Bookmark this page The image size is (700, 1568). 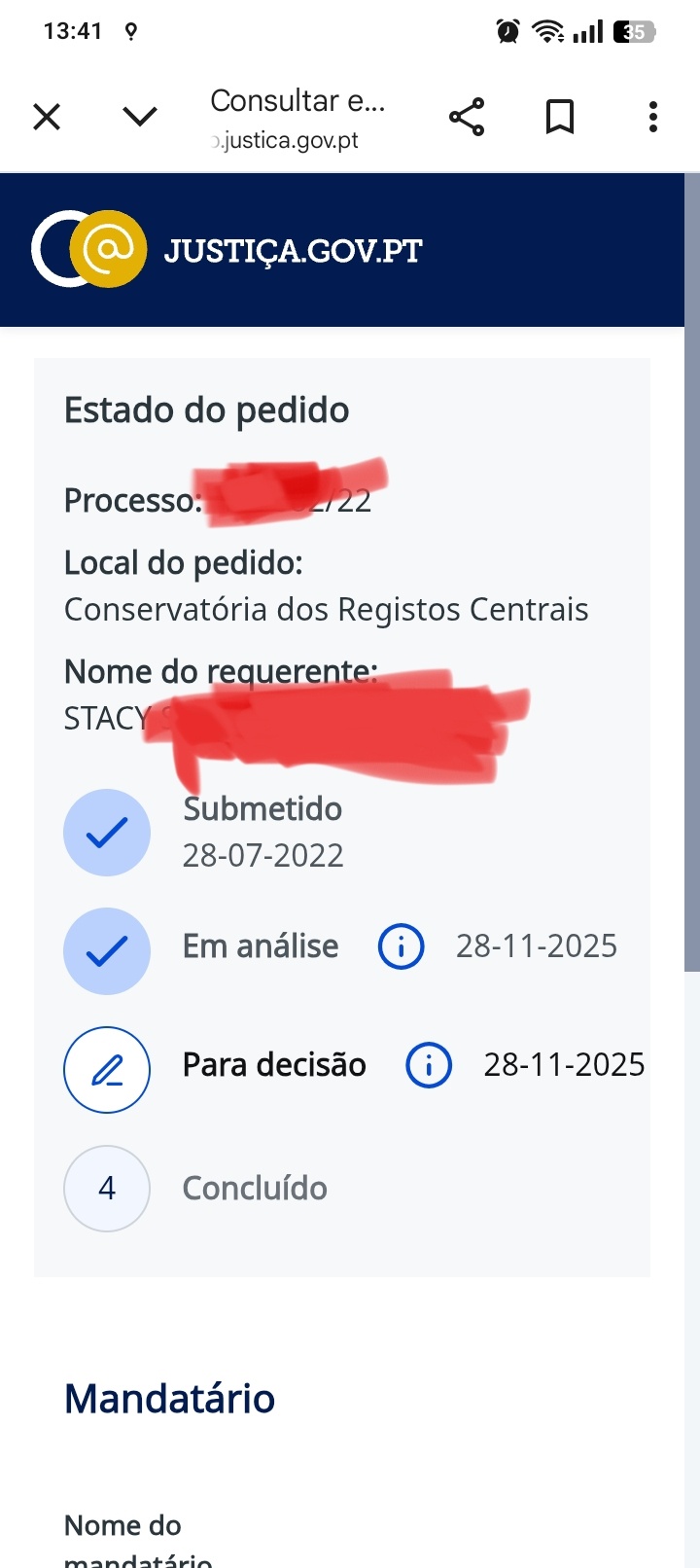point(560,117)
